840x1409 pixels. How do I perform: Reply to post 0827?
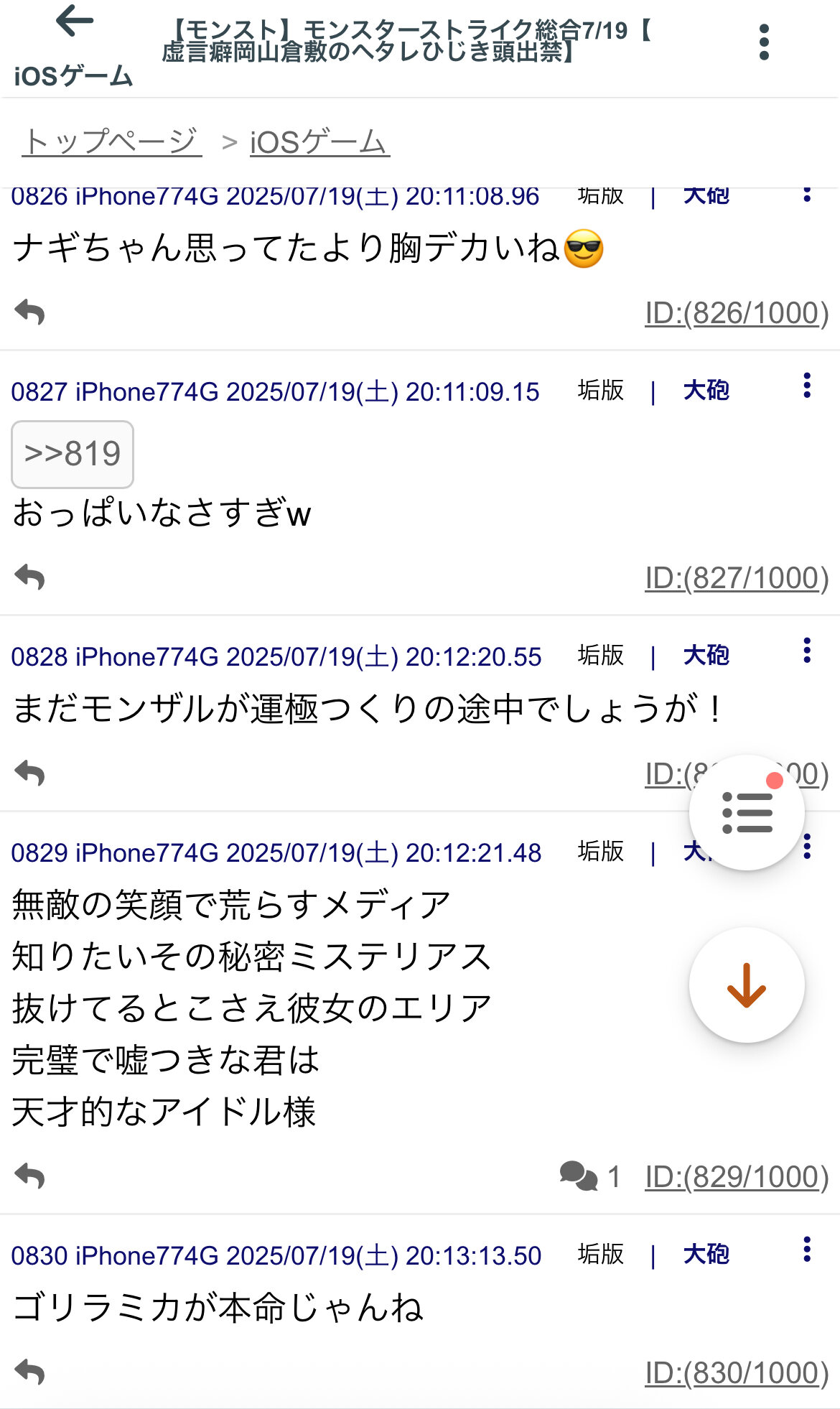[x=29, y=577]
